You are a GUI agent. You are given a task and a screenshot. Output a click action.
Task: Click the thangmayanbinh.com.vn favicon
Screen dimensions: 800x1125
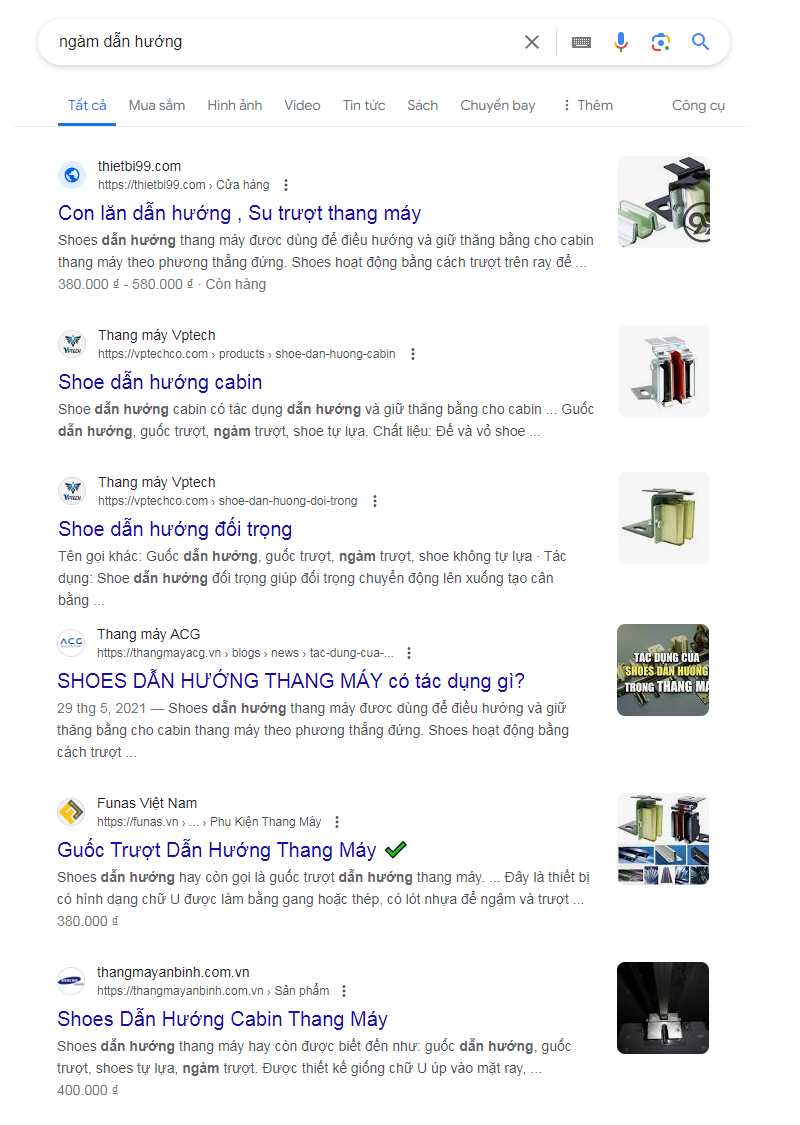71,980
